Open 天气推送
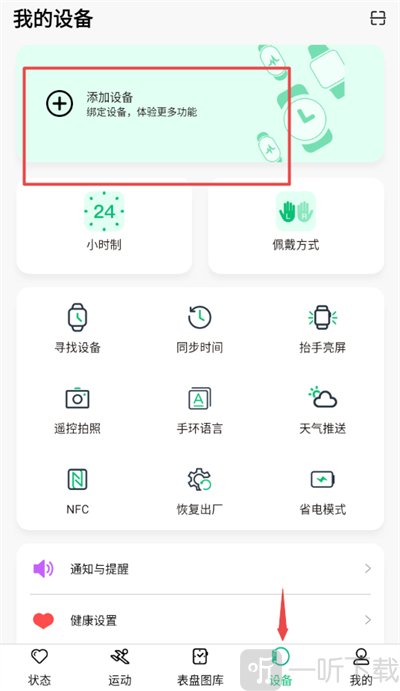Image resolution: width=400 pixels, height=691 pixels. pos(322,410)
